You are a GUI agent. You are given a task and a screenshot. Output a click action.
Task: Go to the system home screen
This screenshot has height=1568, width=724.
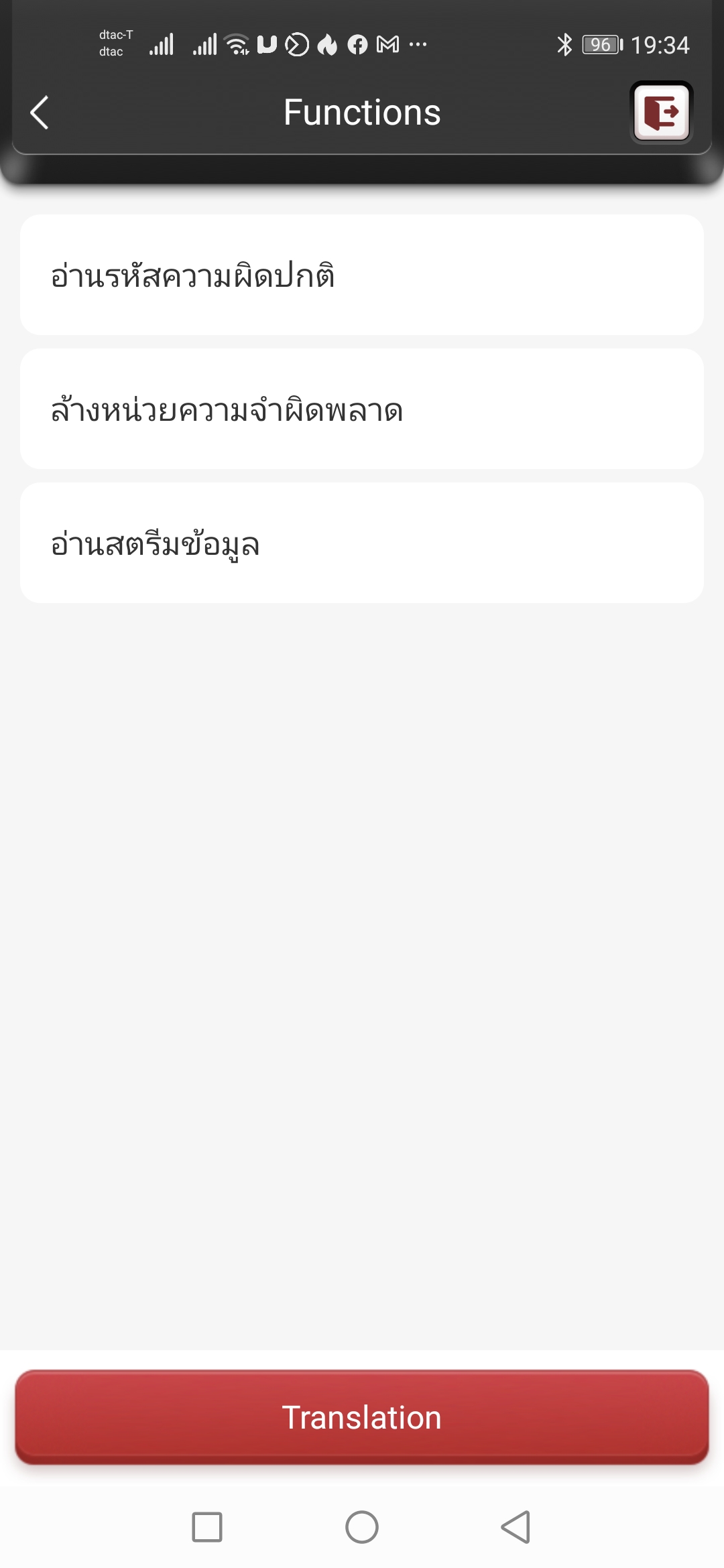362,1527
